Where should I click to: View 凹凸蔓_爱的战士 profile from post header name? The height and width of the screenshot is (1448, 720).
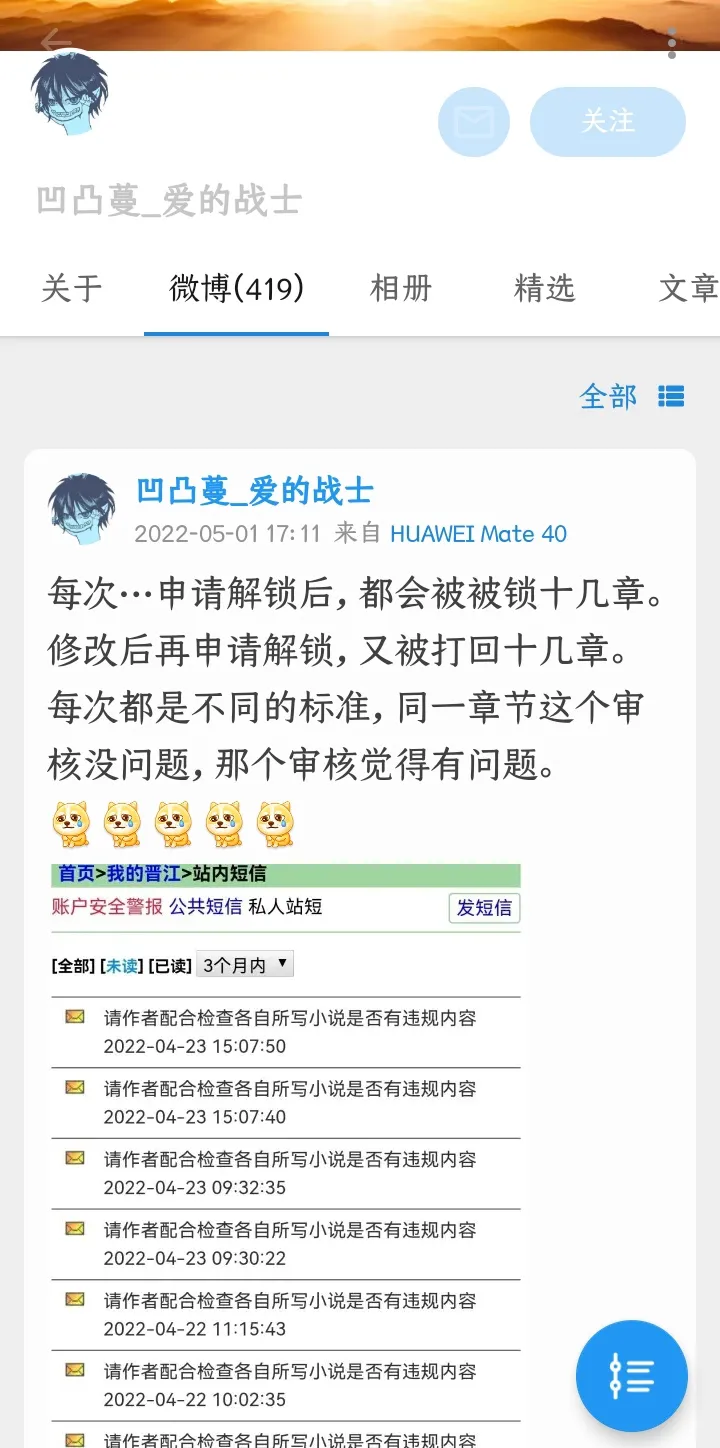[254, 491]
